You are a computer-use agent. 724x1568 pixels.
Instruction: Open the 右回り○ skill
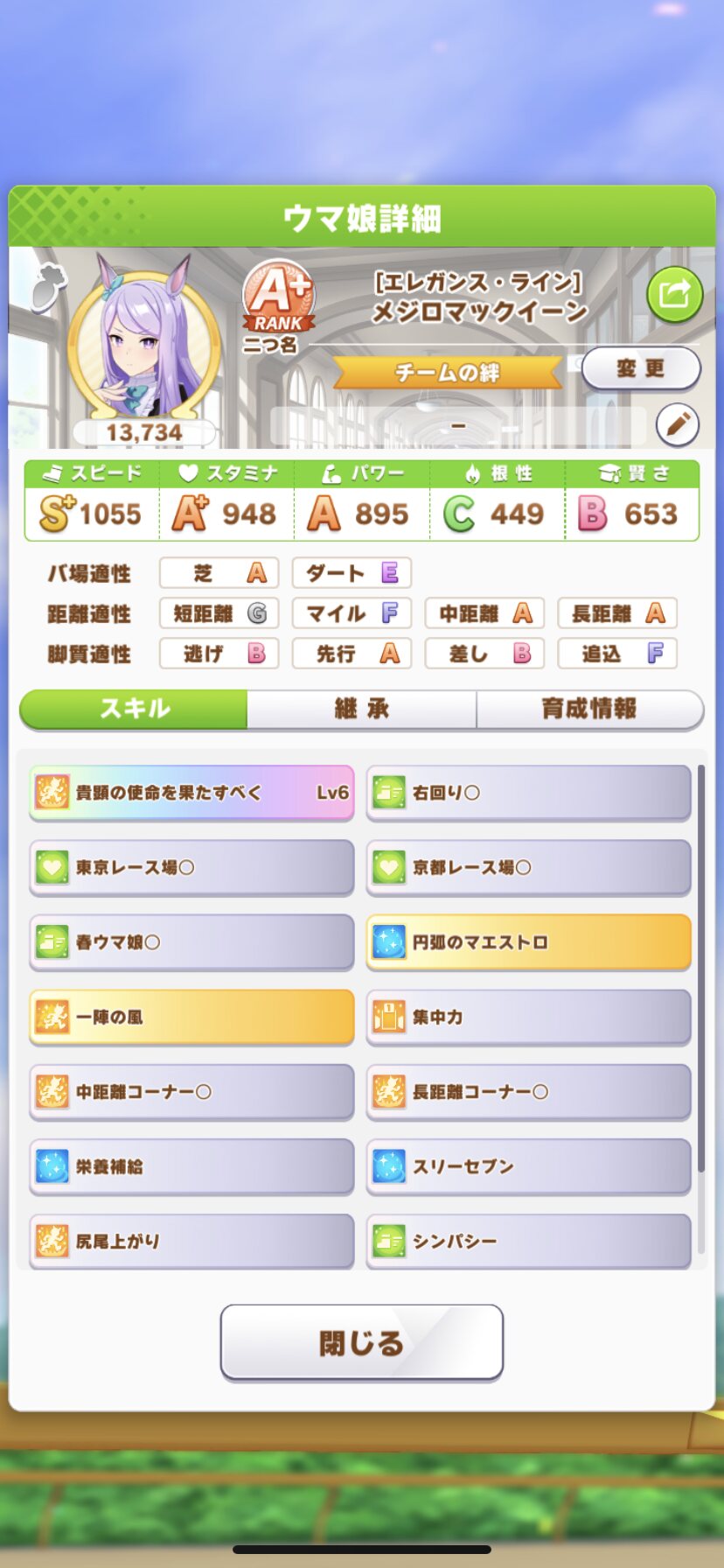tap(529, 793)
